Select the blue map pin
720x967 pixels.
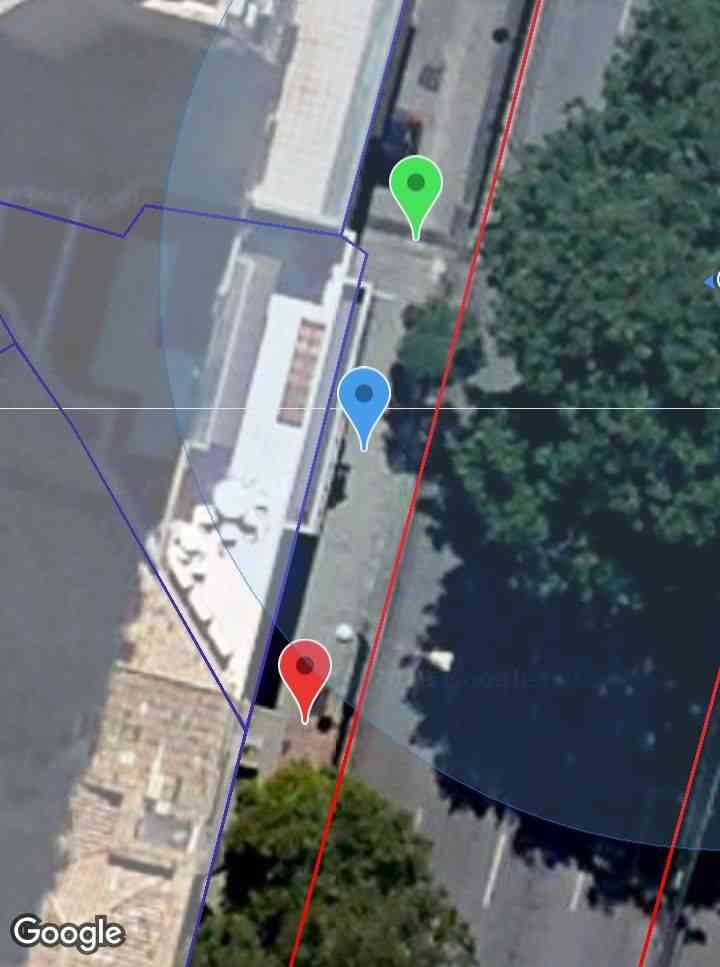[x=364, y=400]
